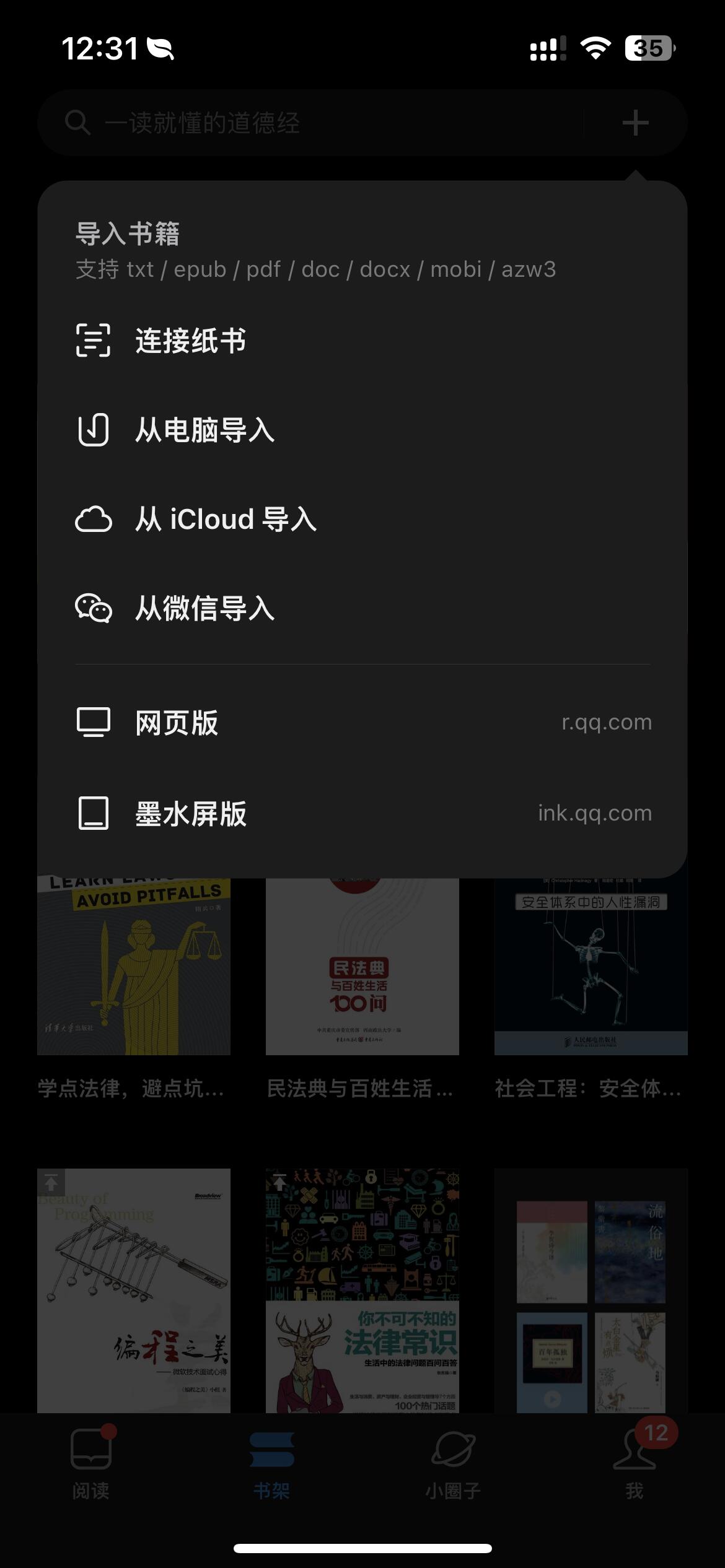Open the book folder containing 流俗地

pyautogui.click(x=591, y=1291)
